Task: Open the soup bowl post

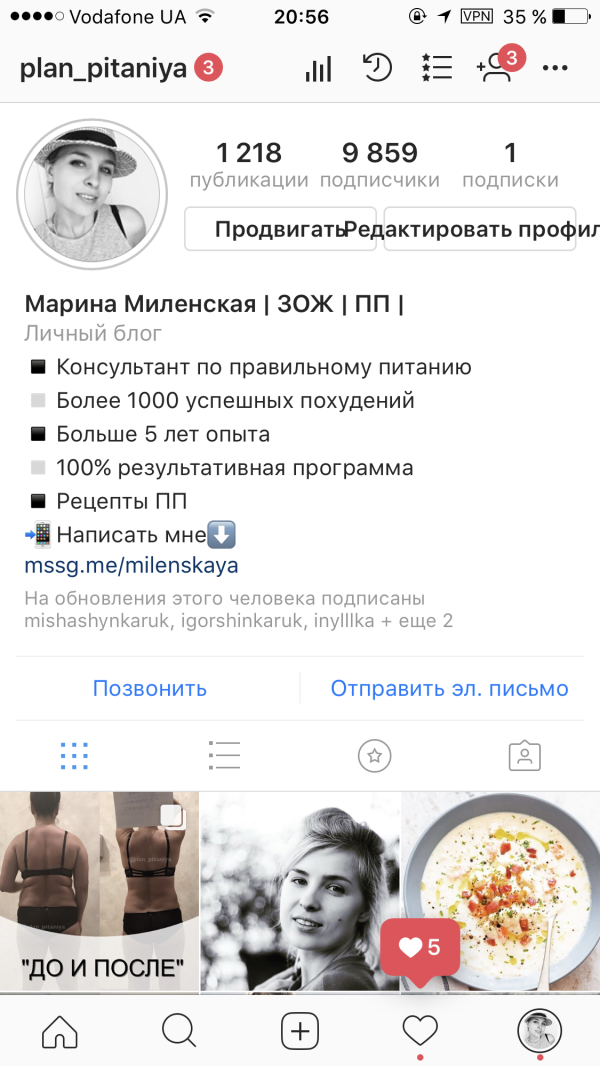Action: pos(501,880)
